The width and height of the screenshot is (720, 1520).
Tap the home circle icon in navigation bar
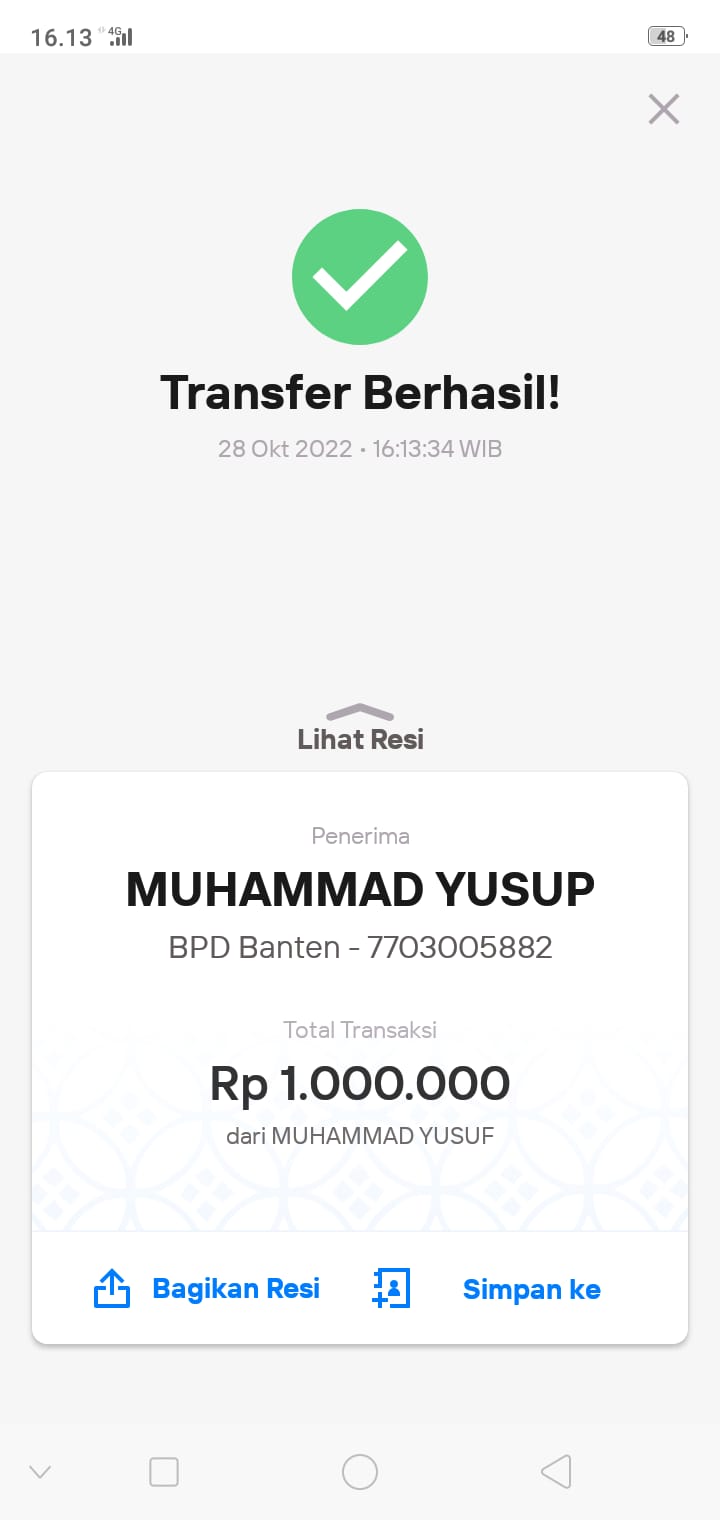(360, 1471)
